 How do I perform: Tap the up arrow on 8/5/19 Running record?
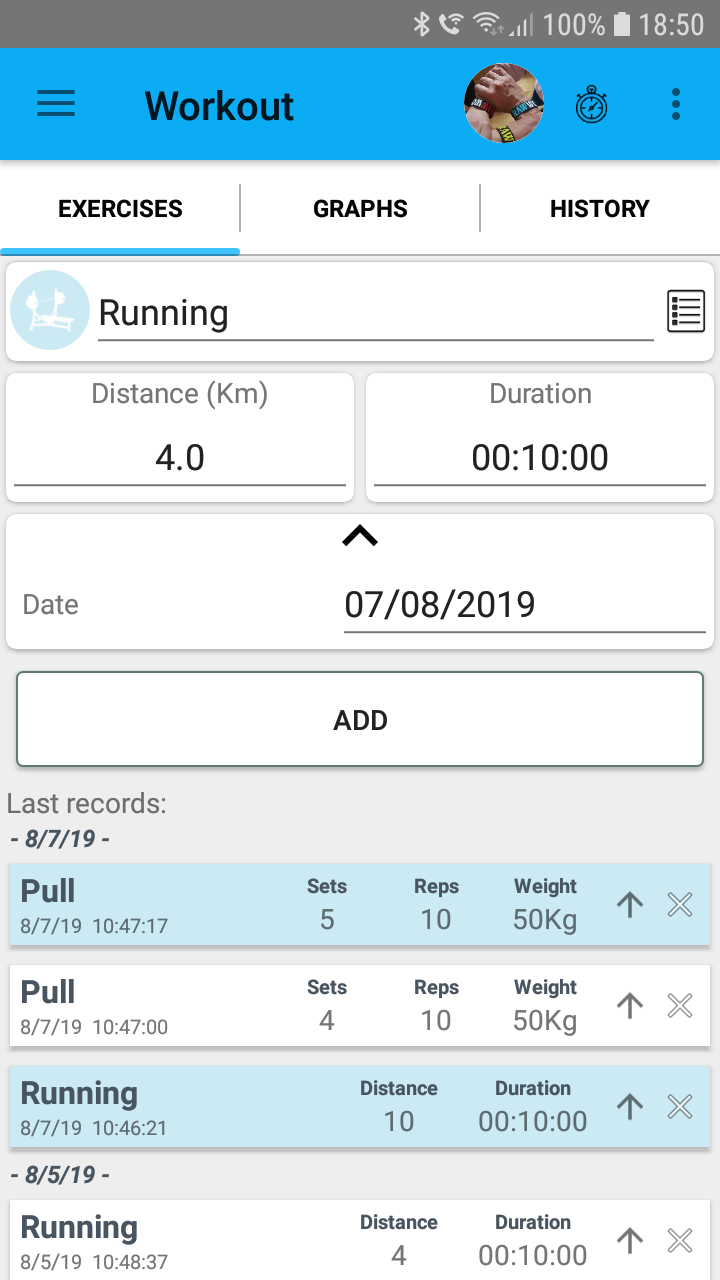[629, 1240]
